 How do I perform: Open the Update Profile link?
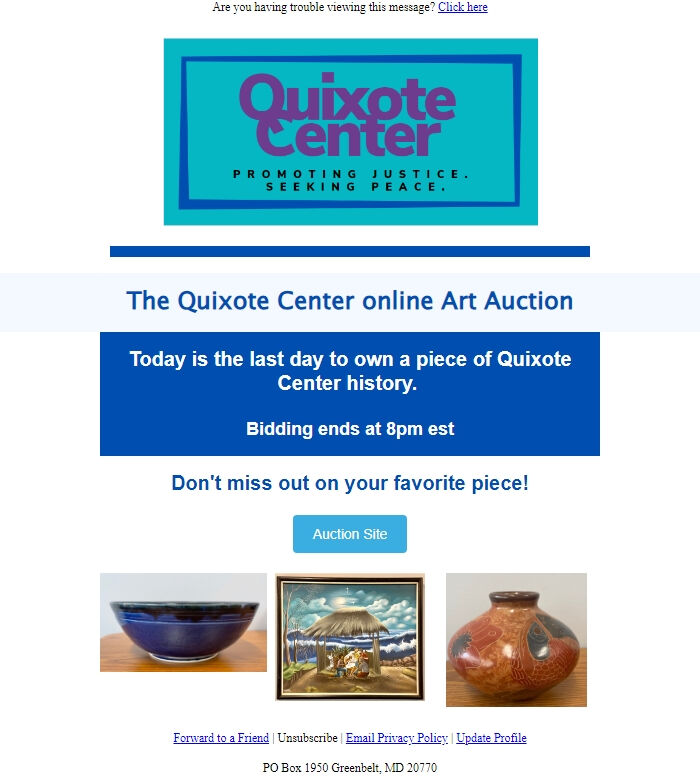click(x=491, y=738)
